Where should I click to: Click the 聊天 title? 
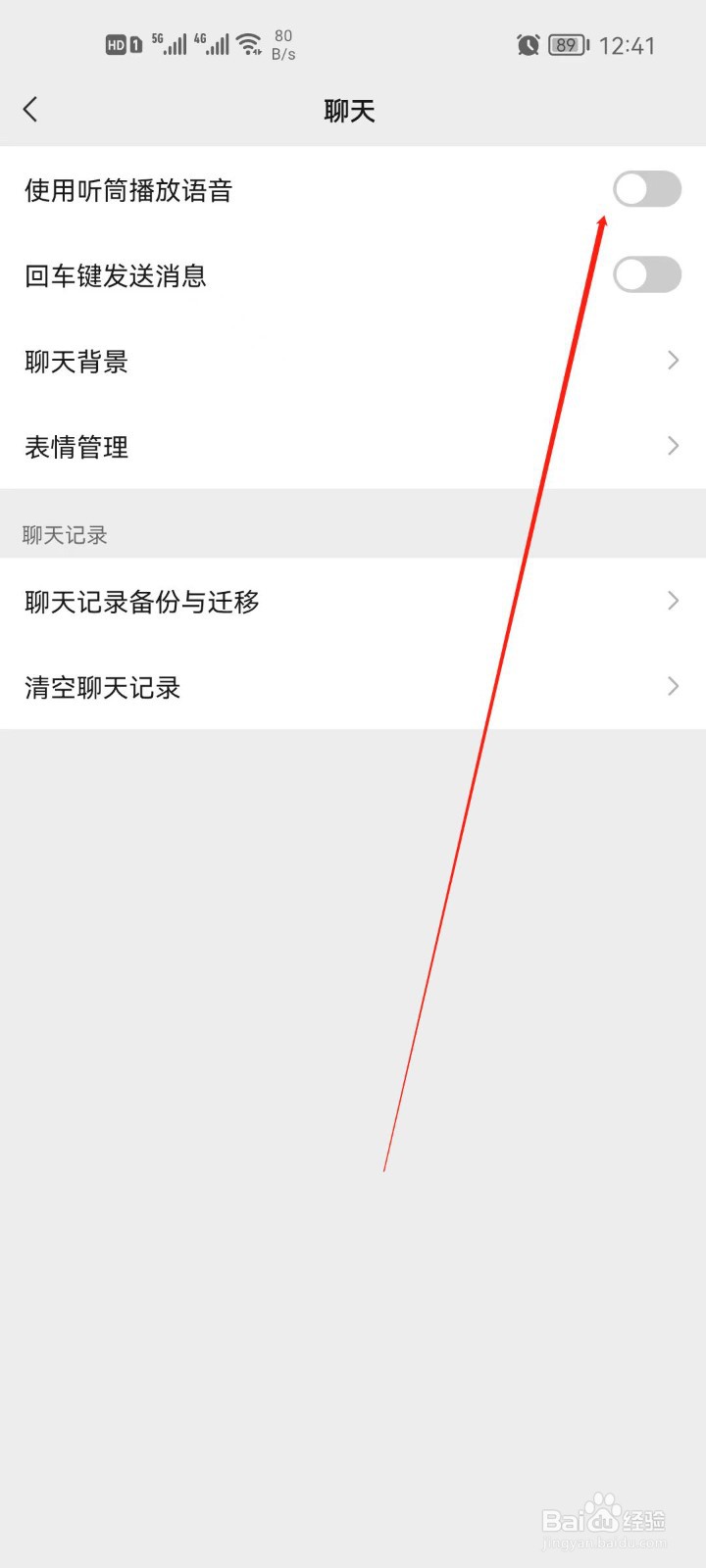(x=349, y=110)
